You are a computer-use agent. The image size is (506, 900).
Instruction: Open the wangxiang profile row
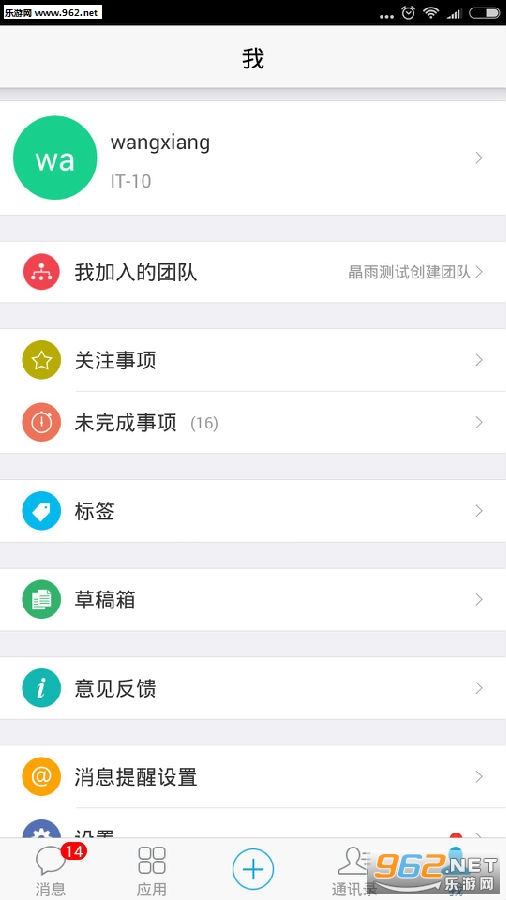pyautogui.click(x=253, y=158)
